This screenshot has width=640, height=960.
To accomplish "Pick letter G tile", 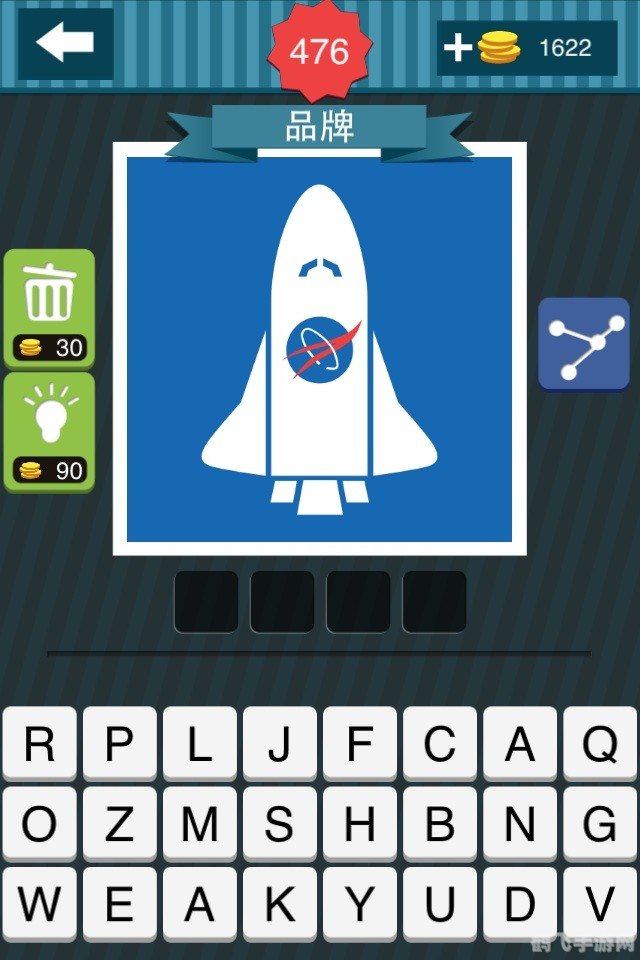I will click(599, 823).
